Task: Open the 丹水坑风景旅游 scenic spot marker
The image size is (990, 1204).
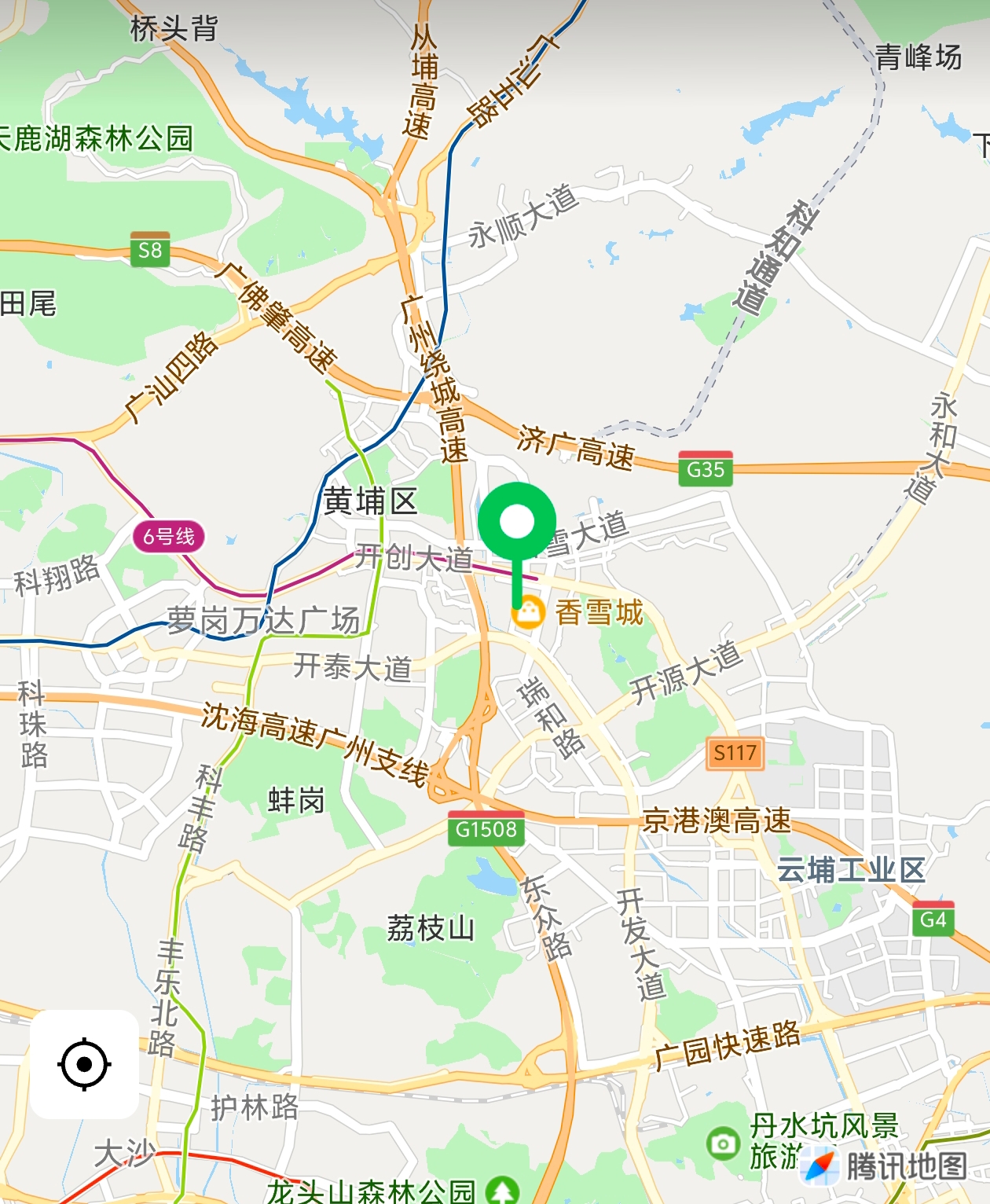Action: pos(722,1143)
